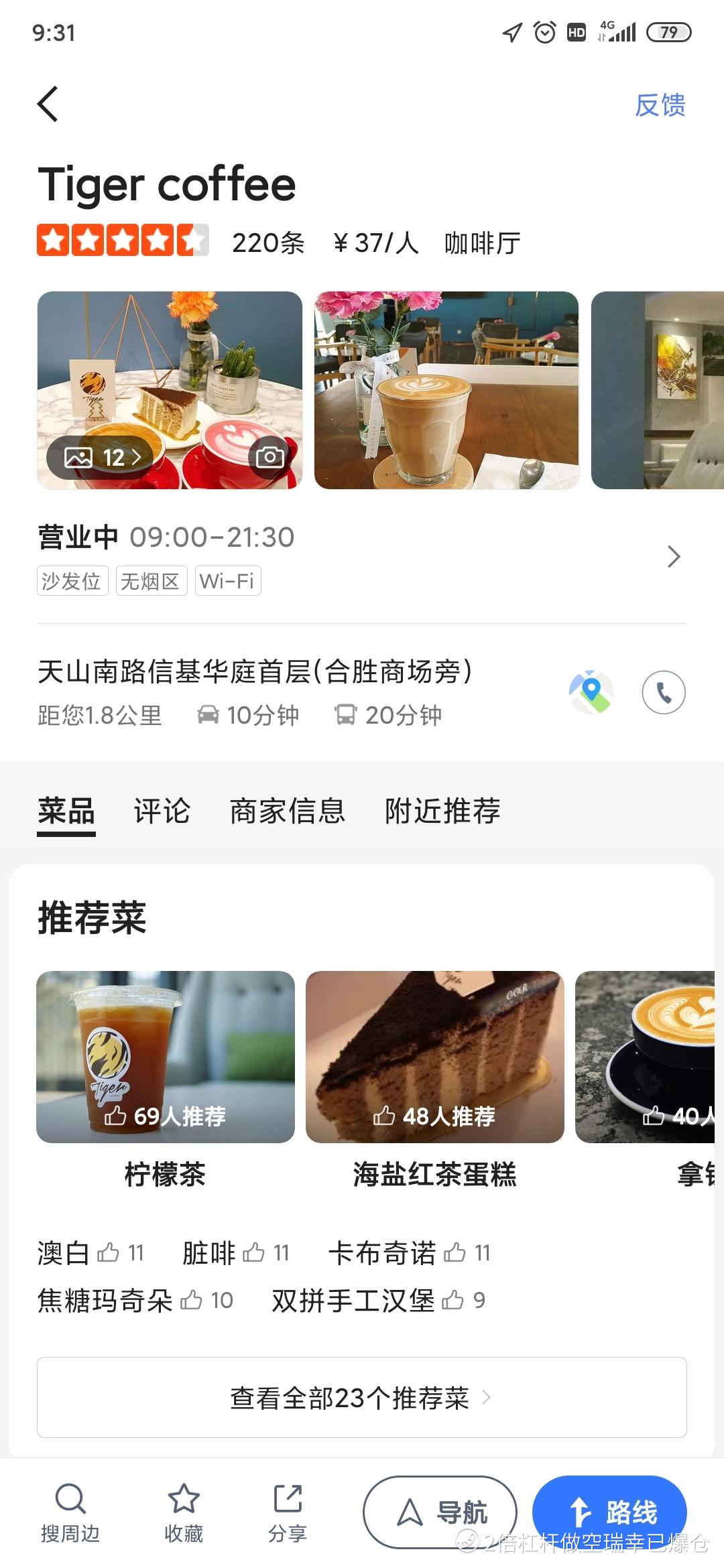
Task: Expand business hours details chevron
Action: click(673, 556)
